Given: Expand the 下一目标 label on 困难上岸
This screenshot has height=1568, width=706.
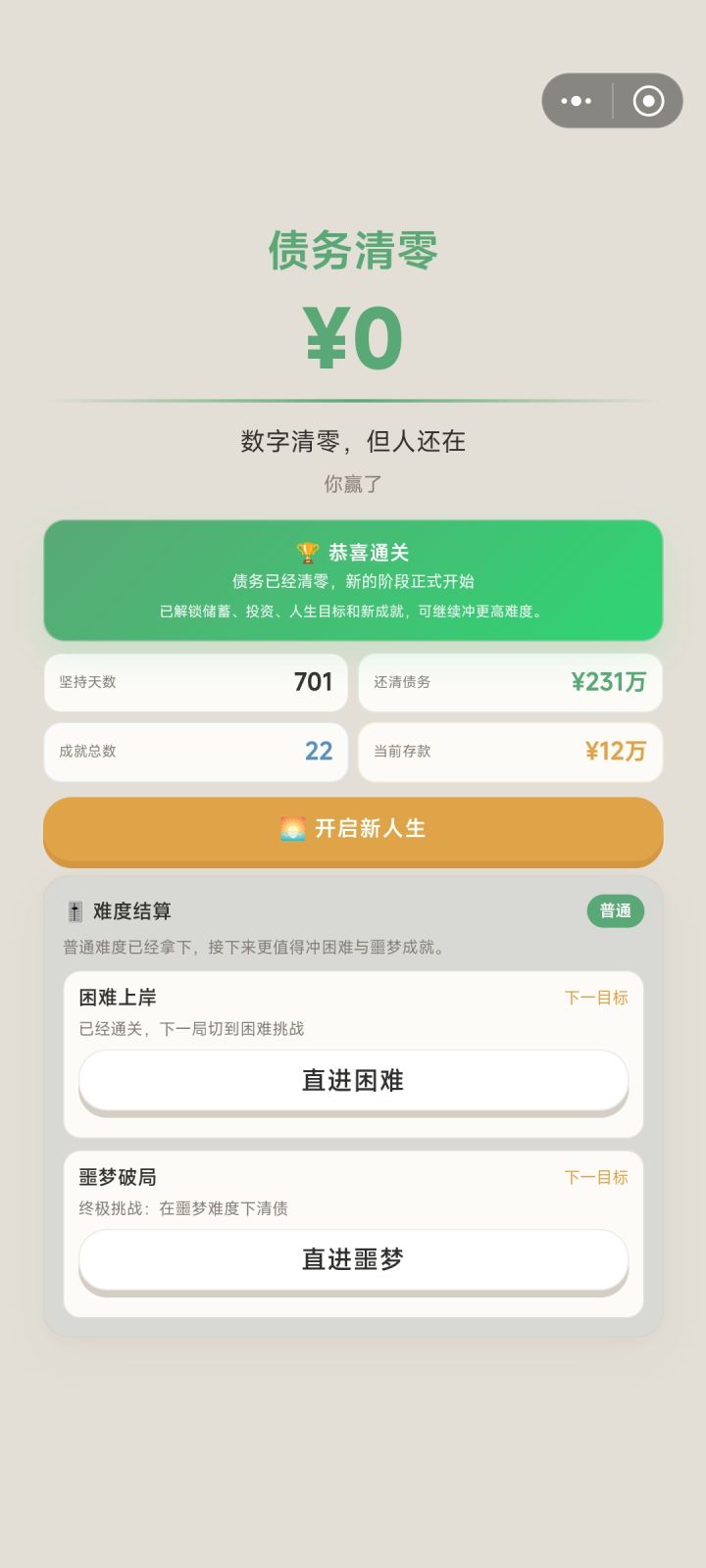Looking at the screenshot, I should click(596, 997).
